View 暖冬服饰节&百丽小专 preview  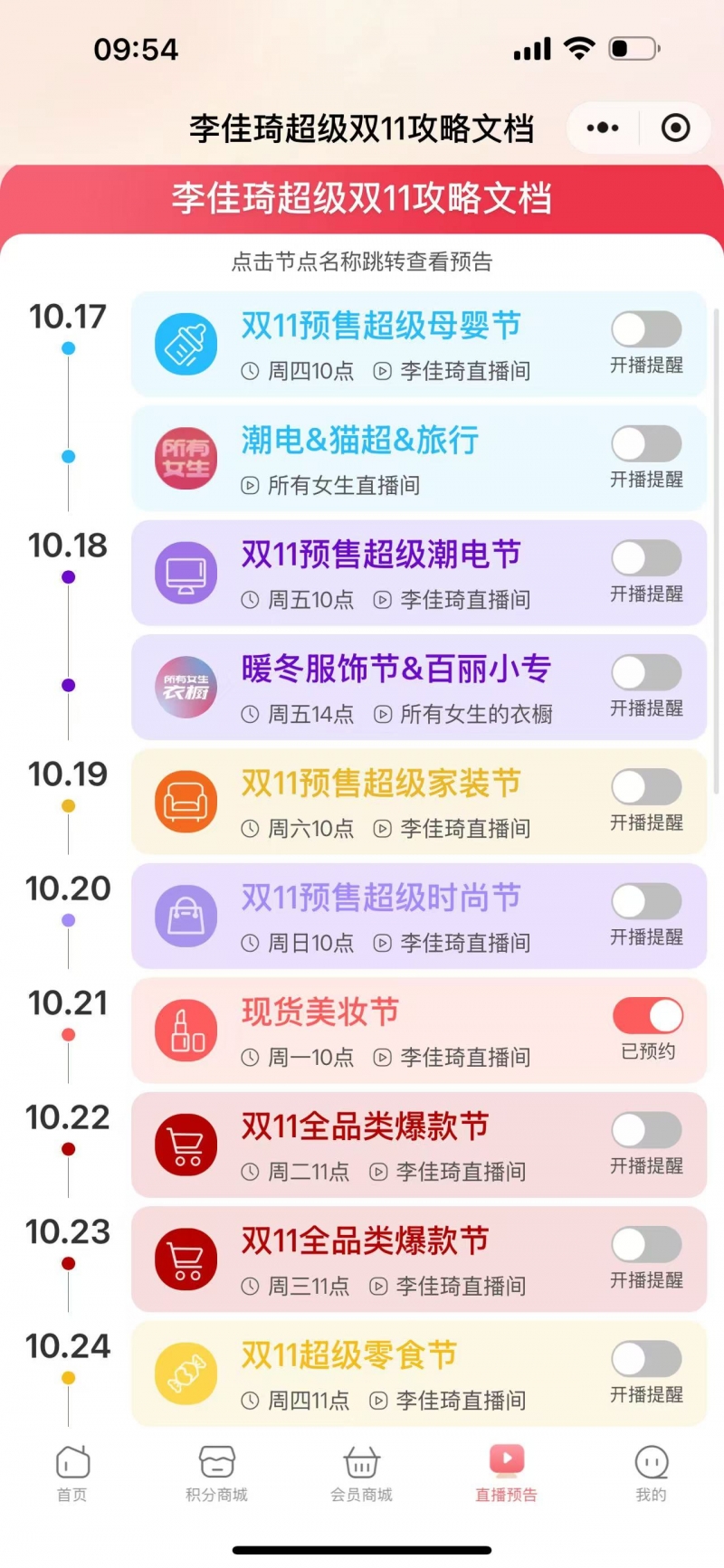tap(396, 670)
